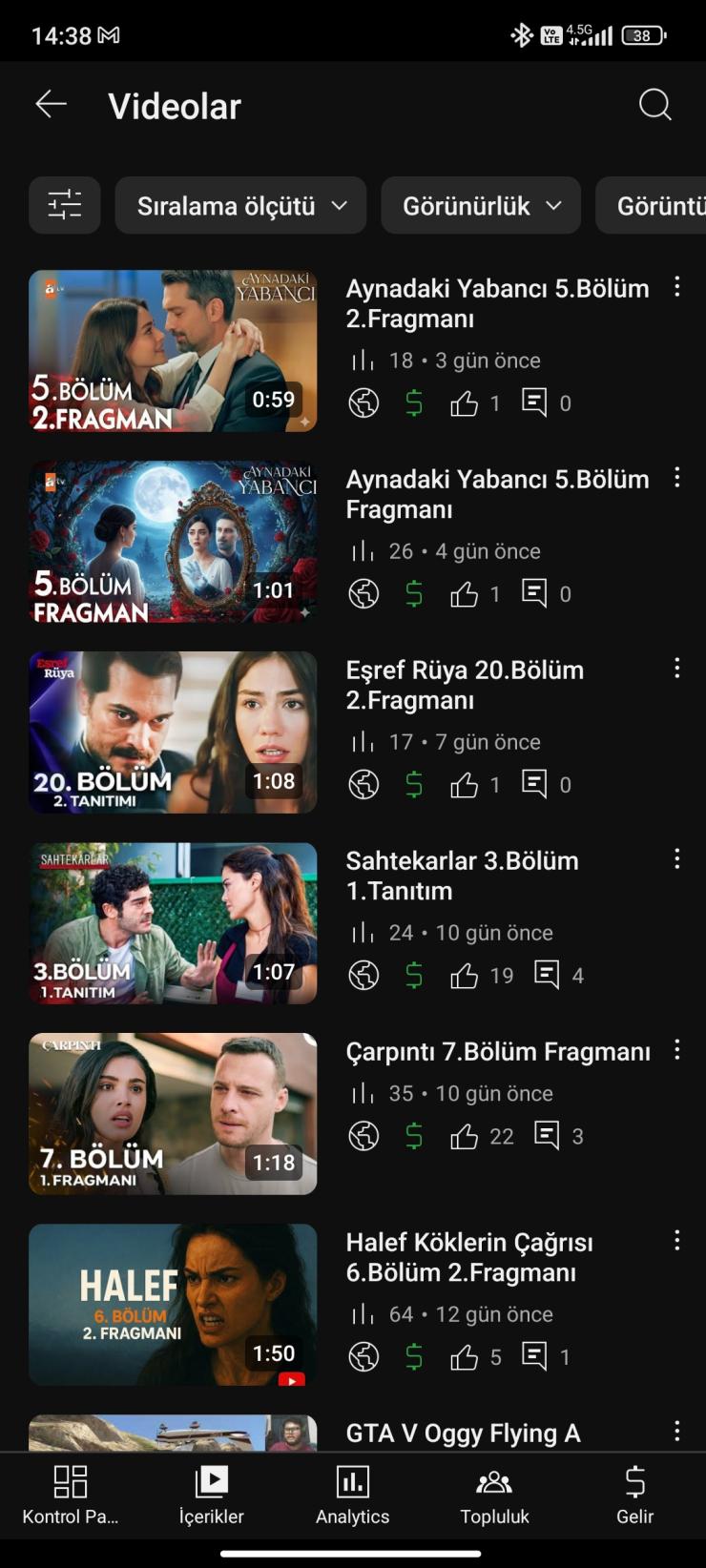This screenshot has height=1568, width=706.
Task: Open the three-dot menu for Çarpıntı 7.Bölüm Fragmanı
Action: (677, 1049)
